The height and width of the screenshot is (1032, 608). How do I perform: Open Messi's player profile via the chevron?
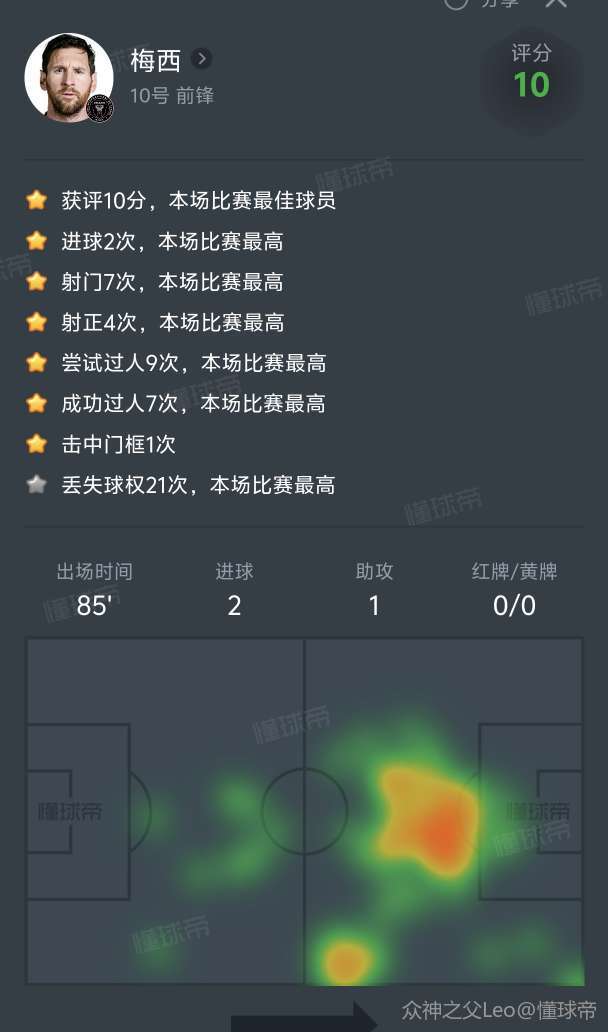coord(201,59)
